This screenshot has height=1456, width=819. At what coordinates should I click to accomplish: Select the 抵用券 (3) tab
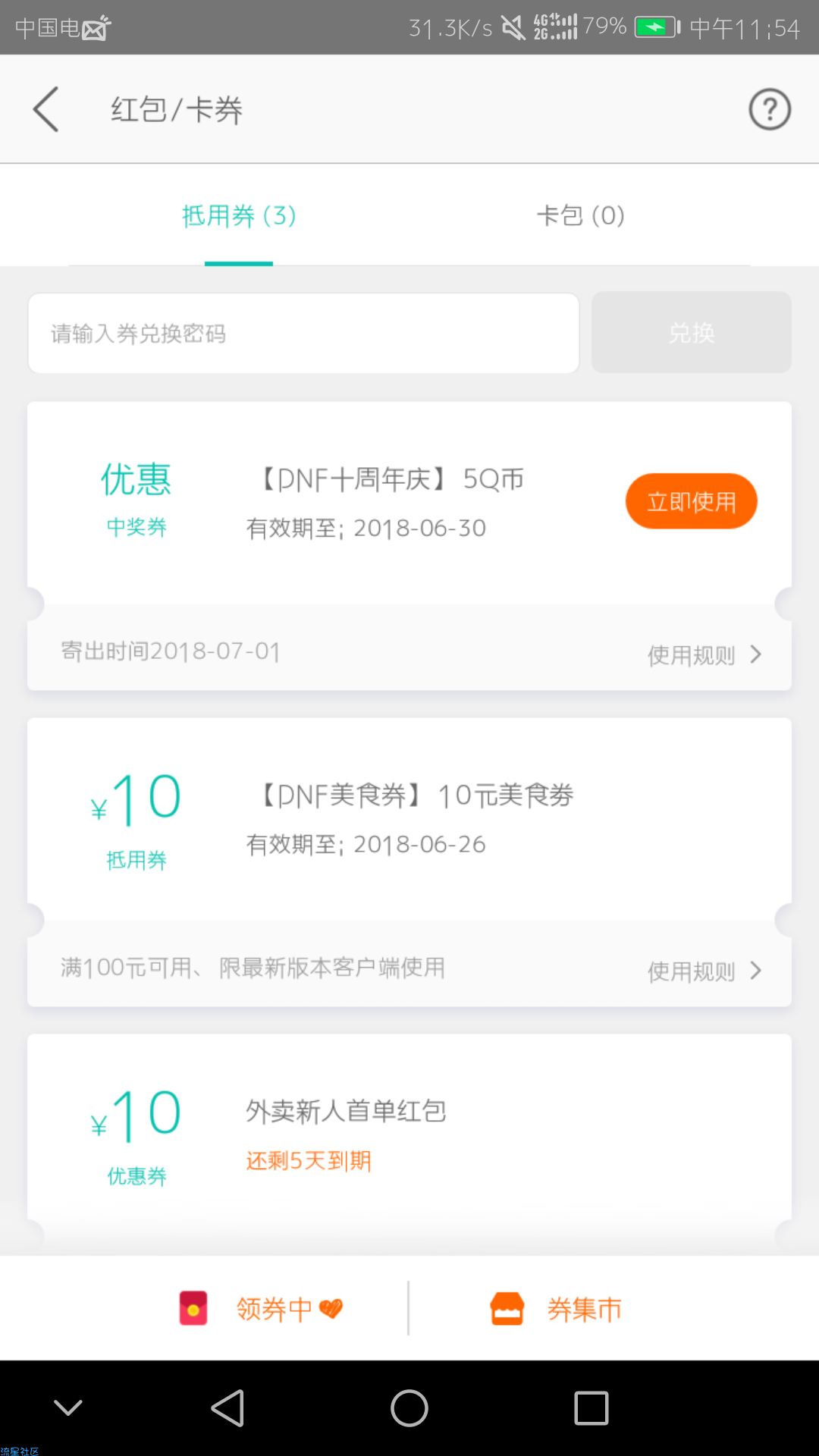click(x=239, y=215)
